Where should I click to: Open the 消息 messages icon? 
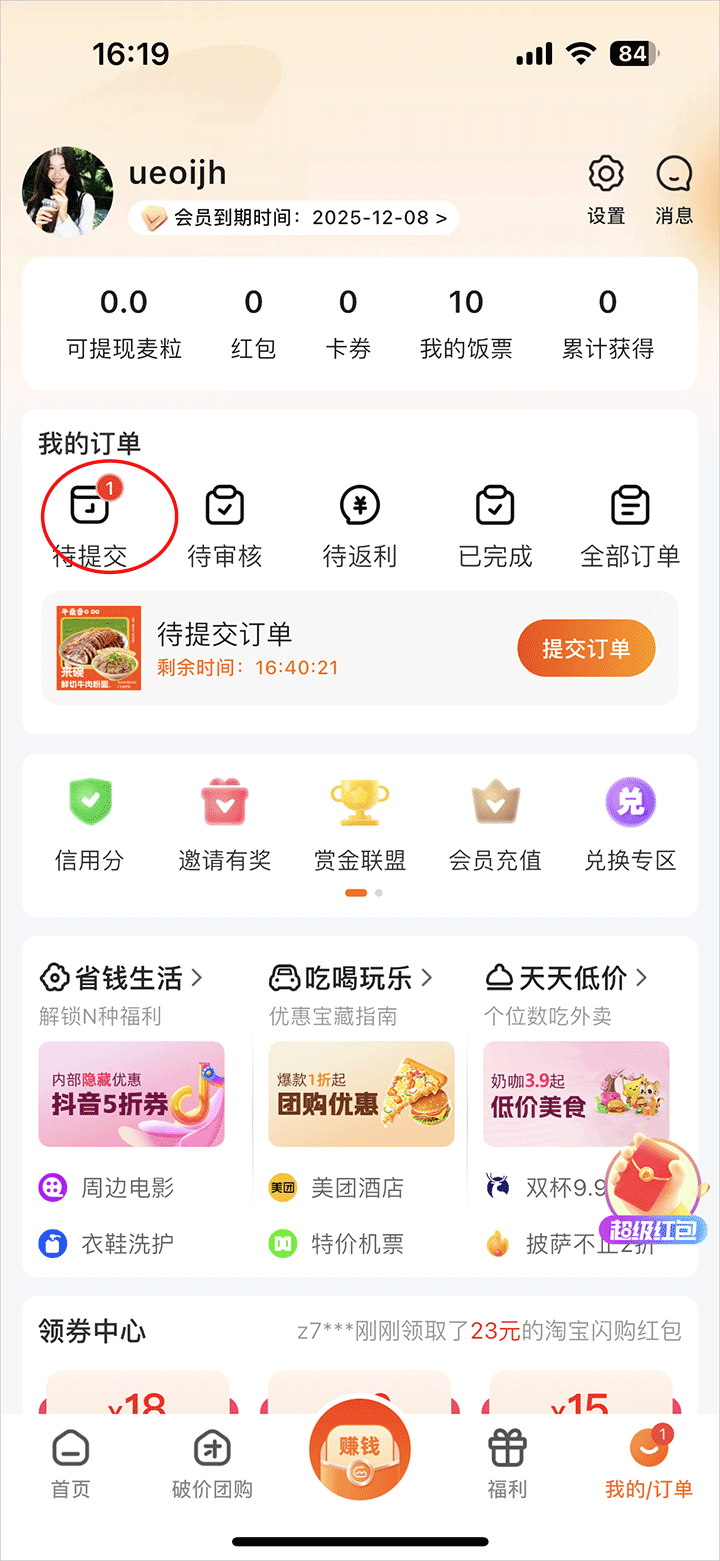click(x=674, y=189)
